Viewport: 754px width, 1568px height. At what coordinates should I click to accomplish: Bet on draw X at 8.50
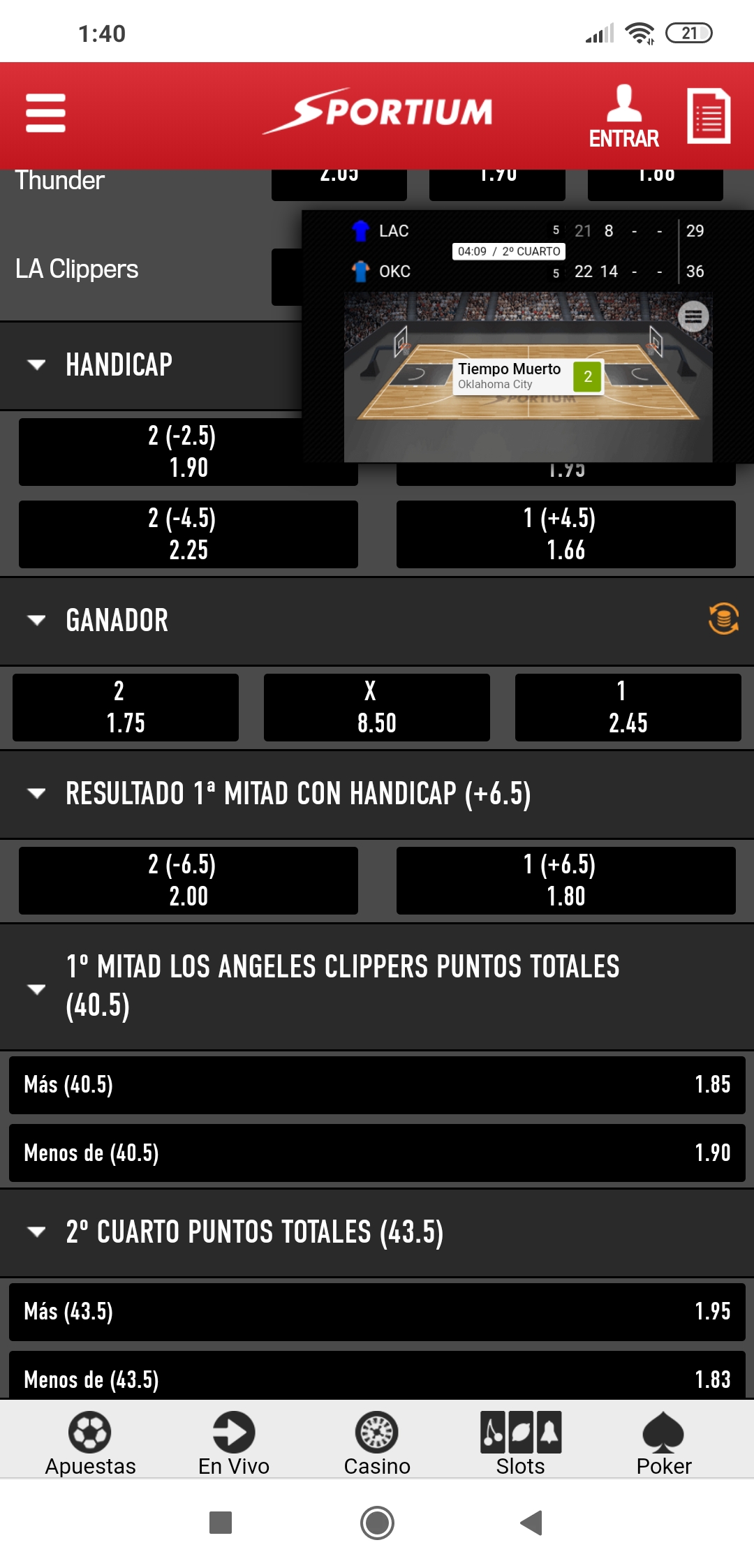pos(377,707)
